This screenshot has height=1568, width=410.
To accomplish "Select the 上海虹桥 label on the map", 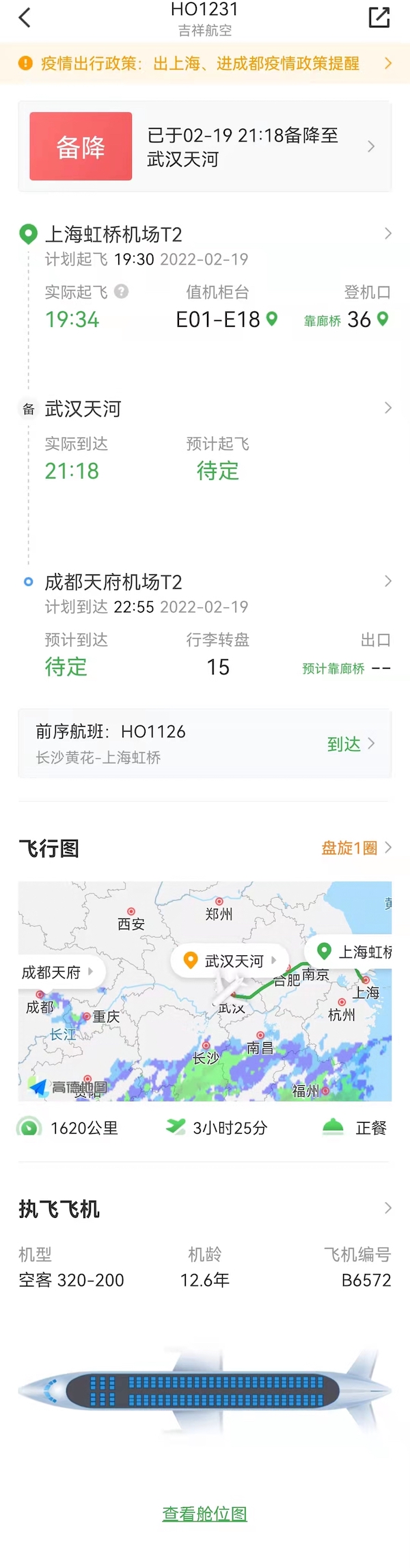I will point(357,951).
